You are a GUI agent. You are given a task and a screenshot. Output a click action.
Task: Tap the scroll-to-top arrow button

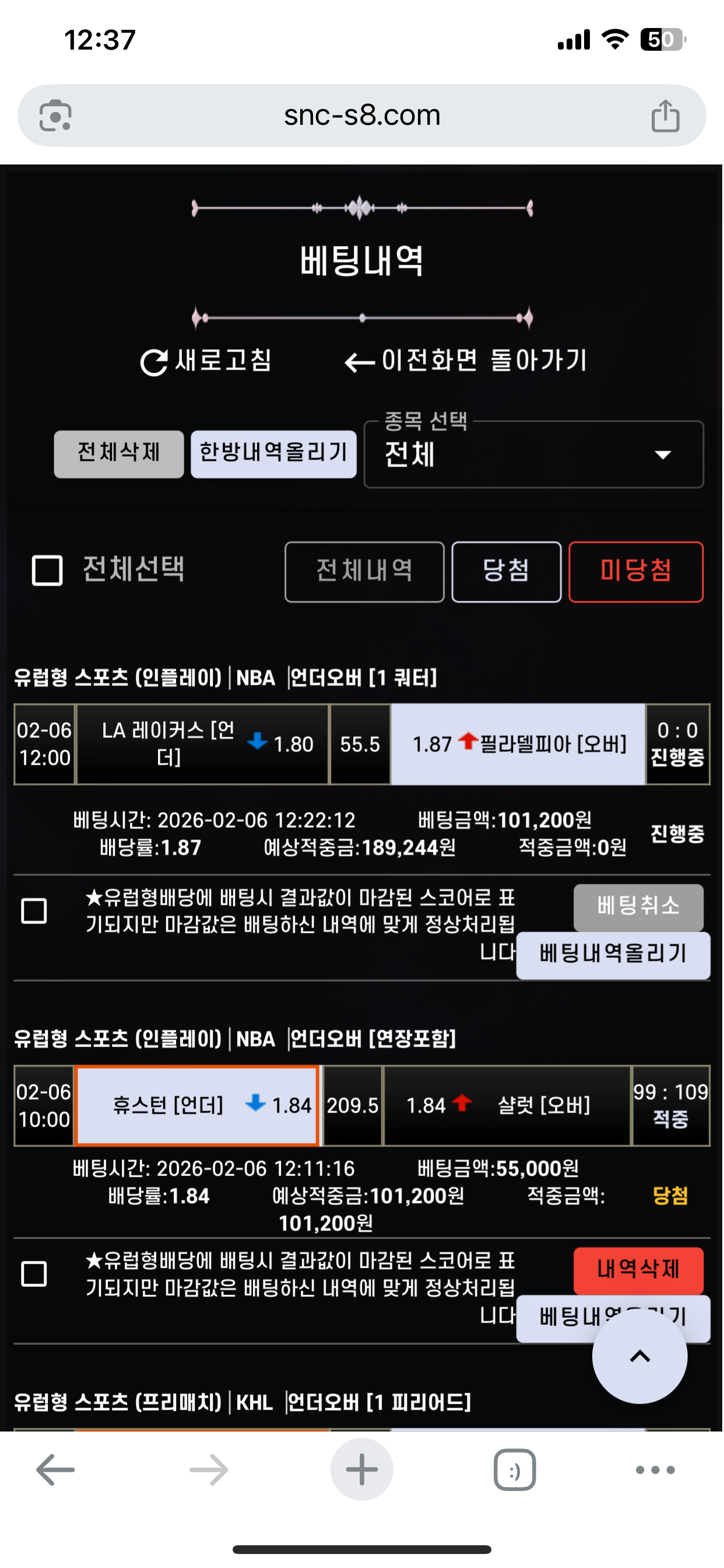pos(639,1356)
